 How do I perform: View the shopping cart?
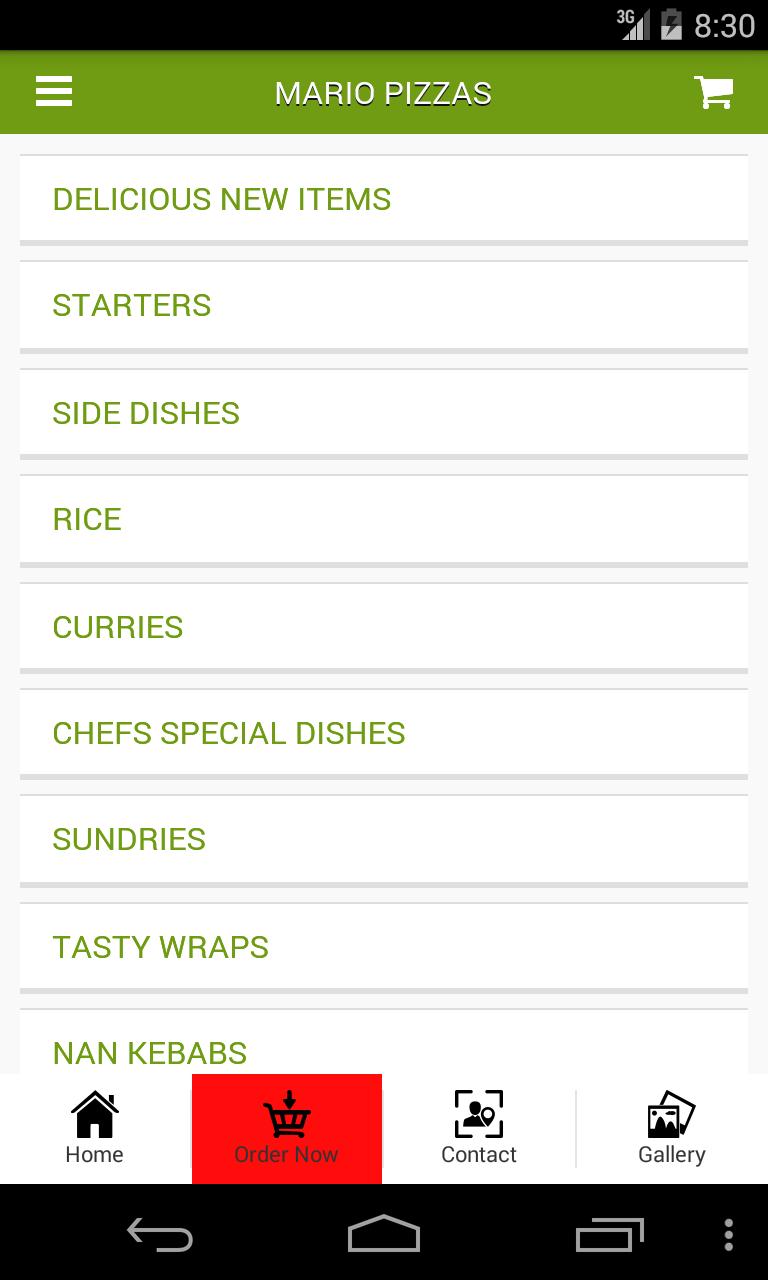click(714, 92)
